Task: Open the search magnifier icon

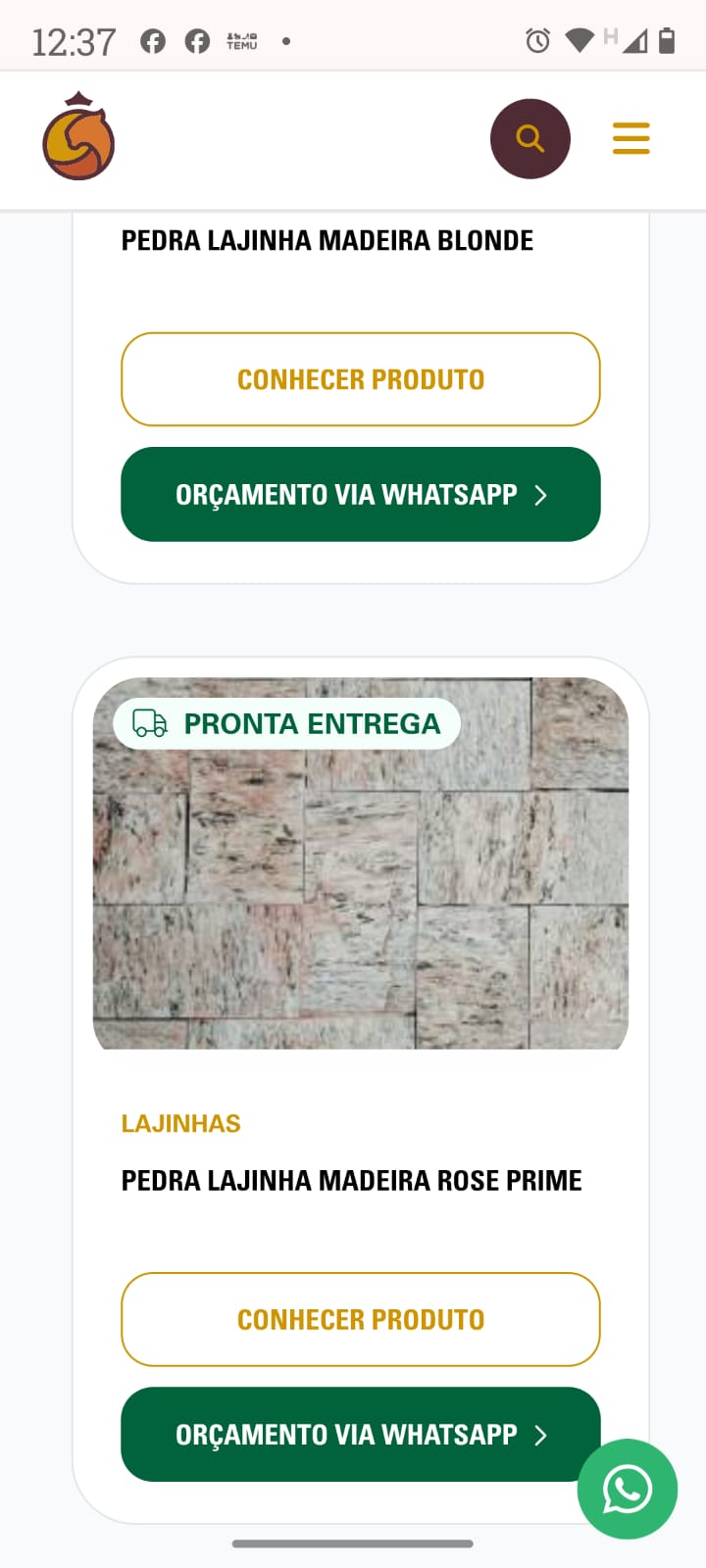Action: pos(530,138)
